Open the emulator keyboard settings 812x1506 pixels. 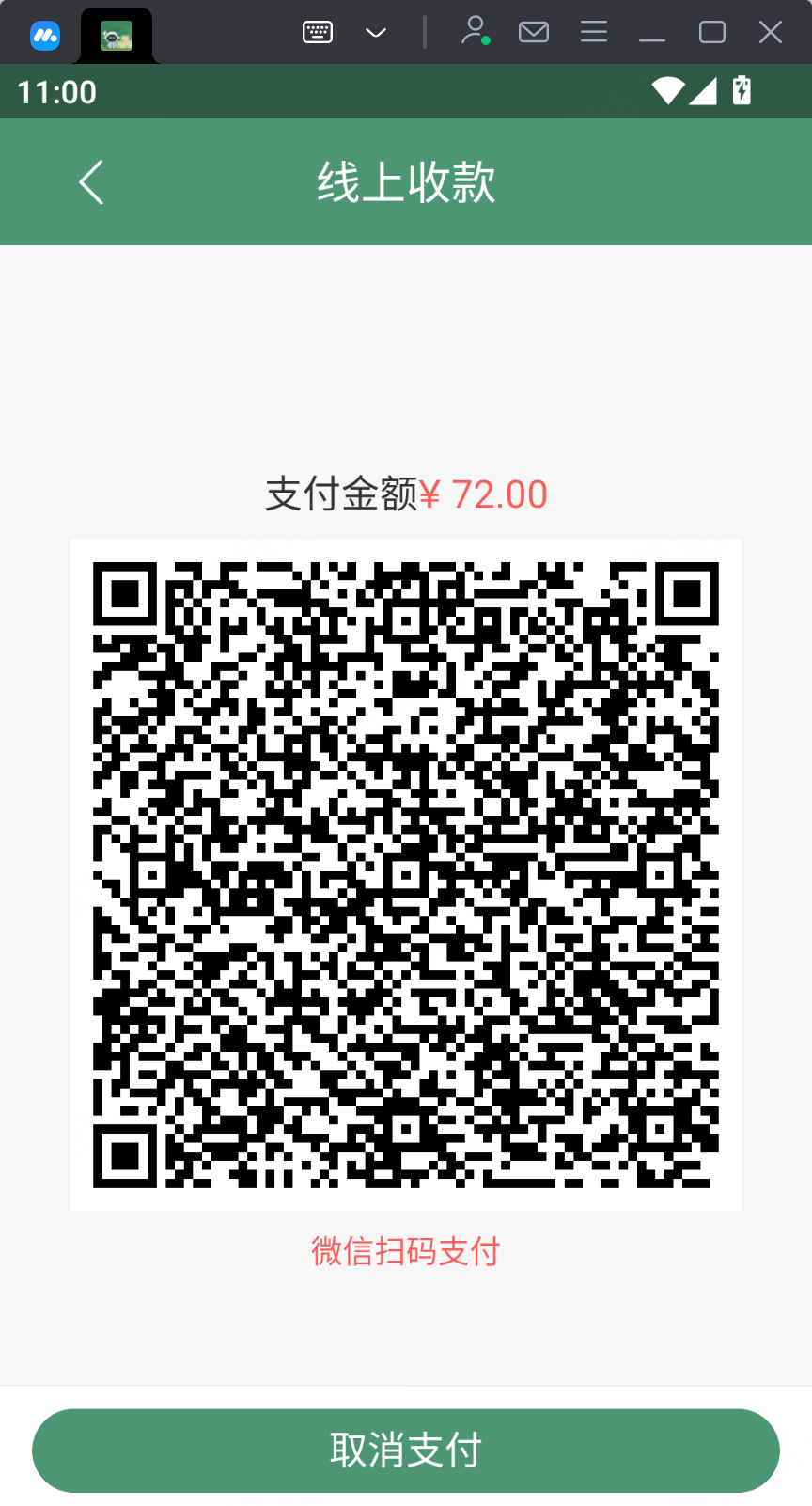click(x=318, y=33)
